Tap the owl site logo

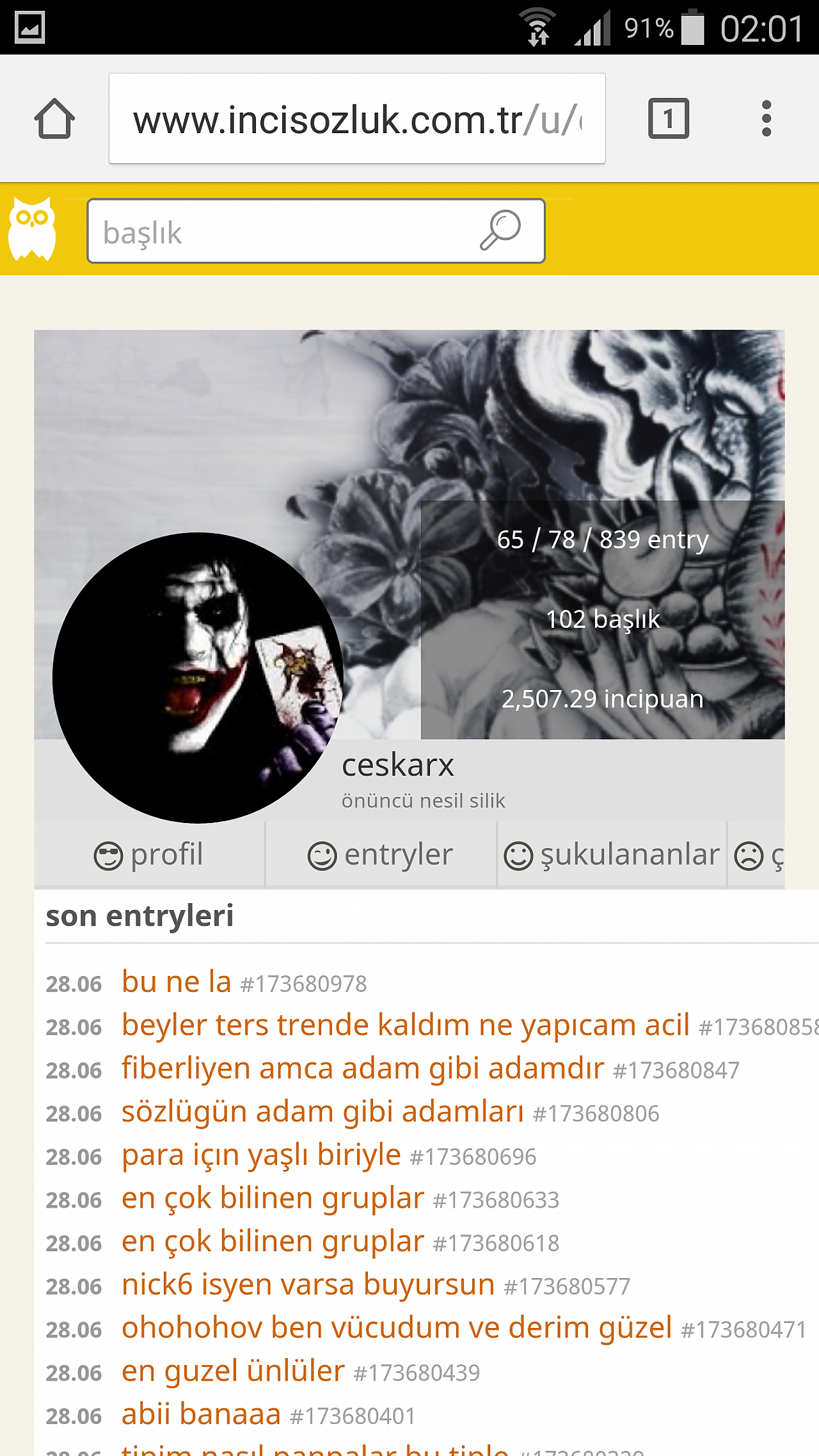(x=32, y=229)
